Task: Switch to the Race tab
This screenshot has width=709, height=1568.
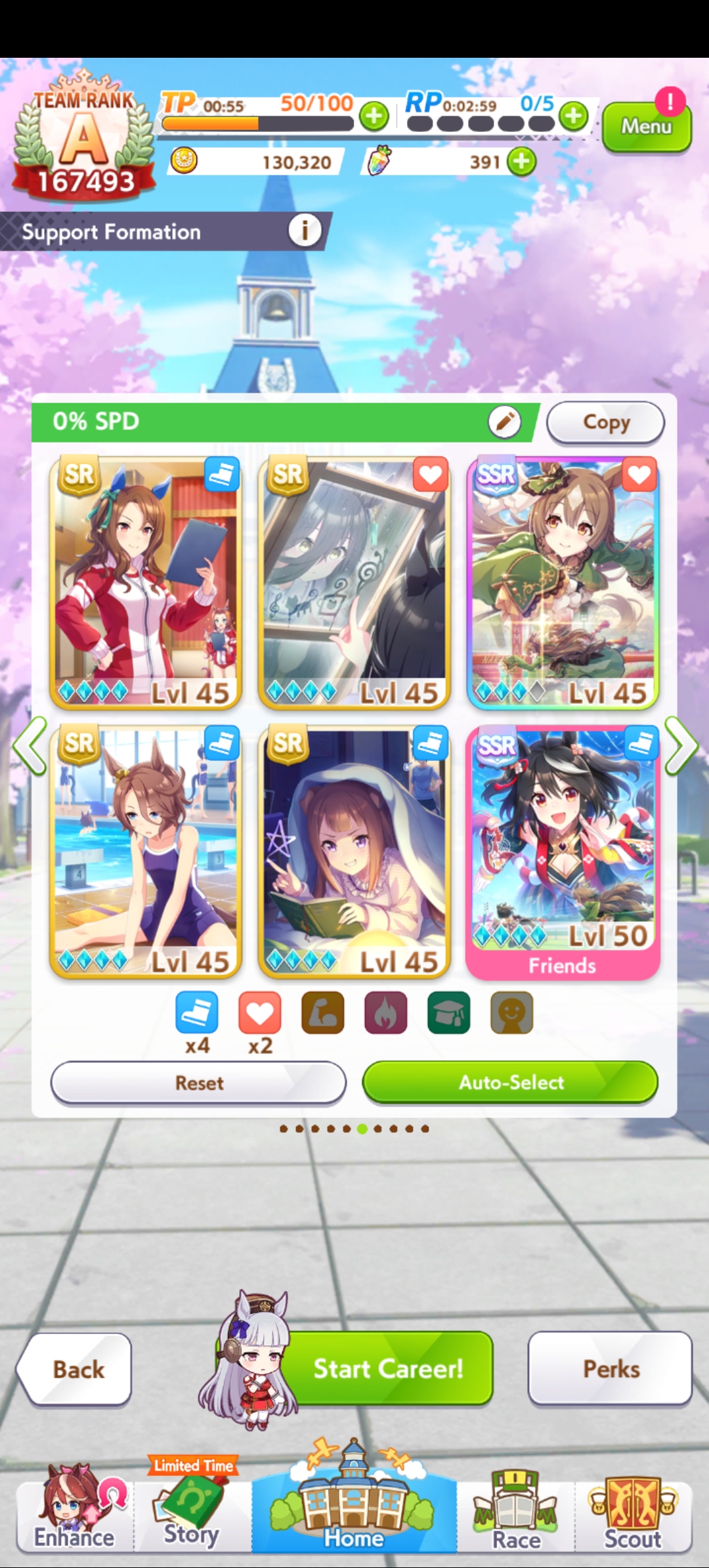Action: (516, 1517)
